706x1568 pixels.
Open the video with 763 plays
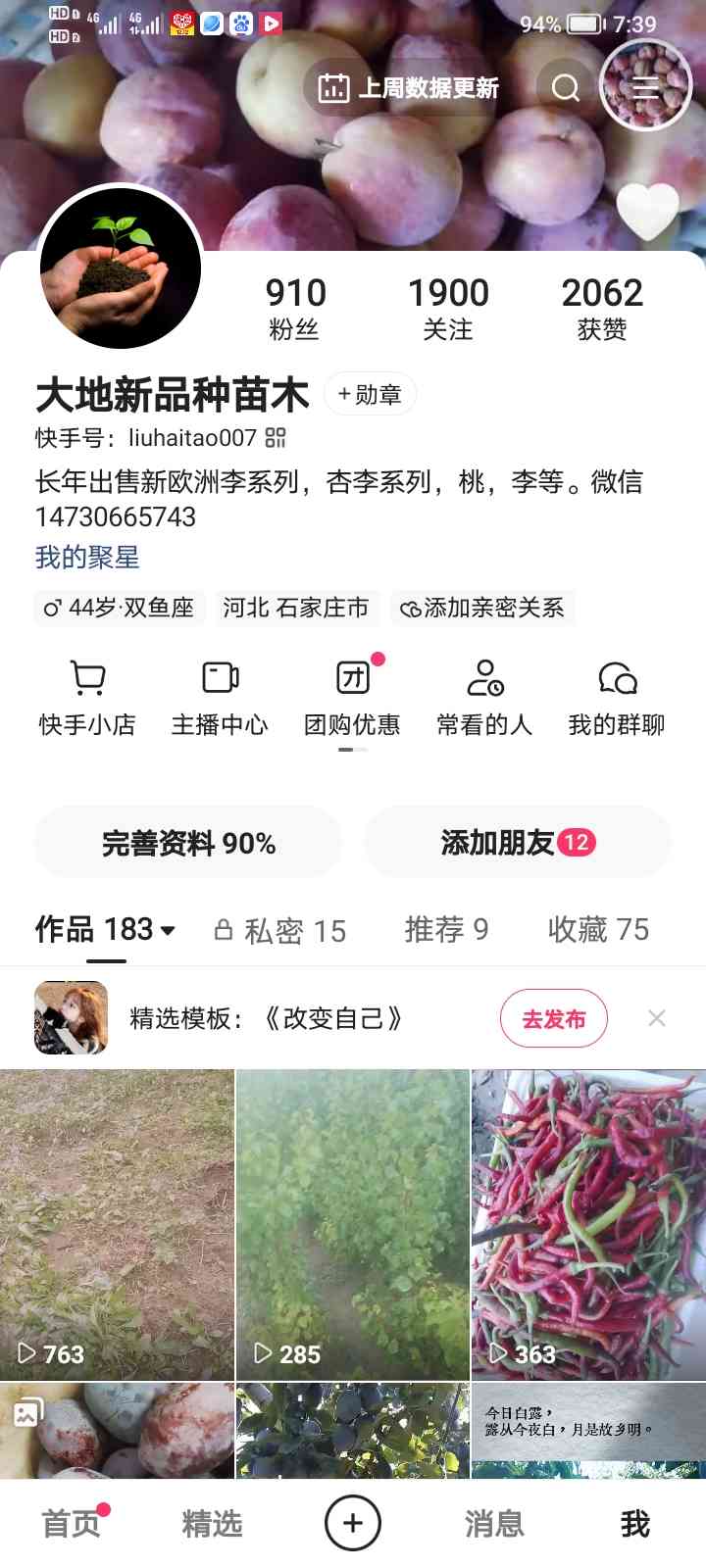[x=117, y=1225]
